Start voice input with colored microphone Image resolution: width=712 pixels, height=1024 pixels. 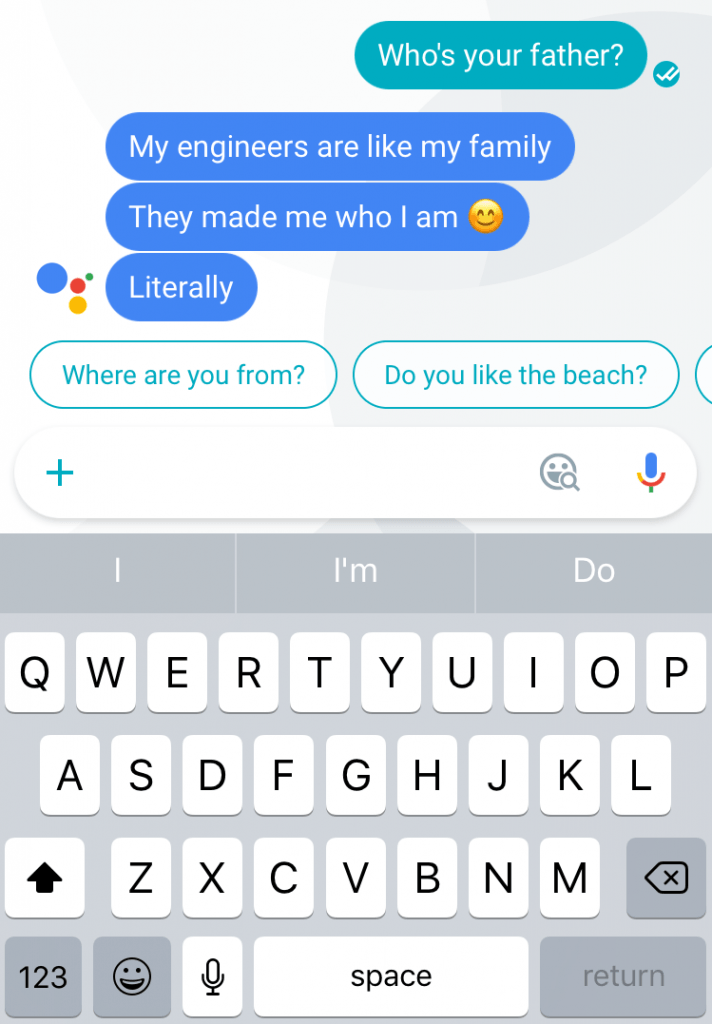tap(651, 471)
